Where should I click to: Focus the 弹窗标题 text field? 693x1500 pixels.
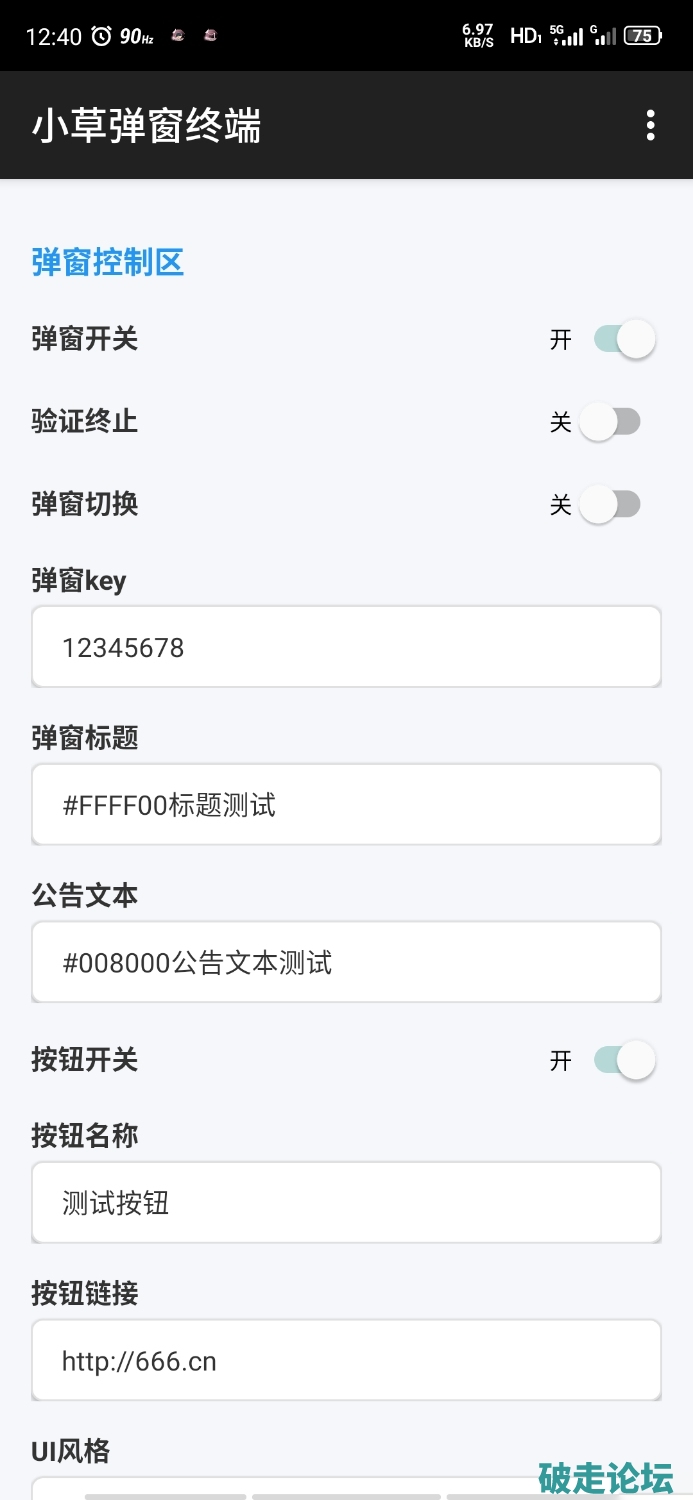[x=346, y=805]
